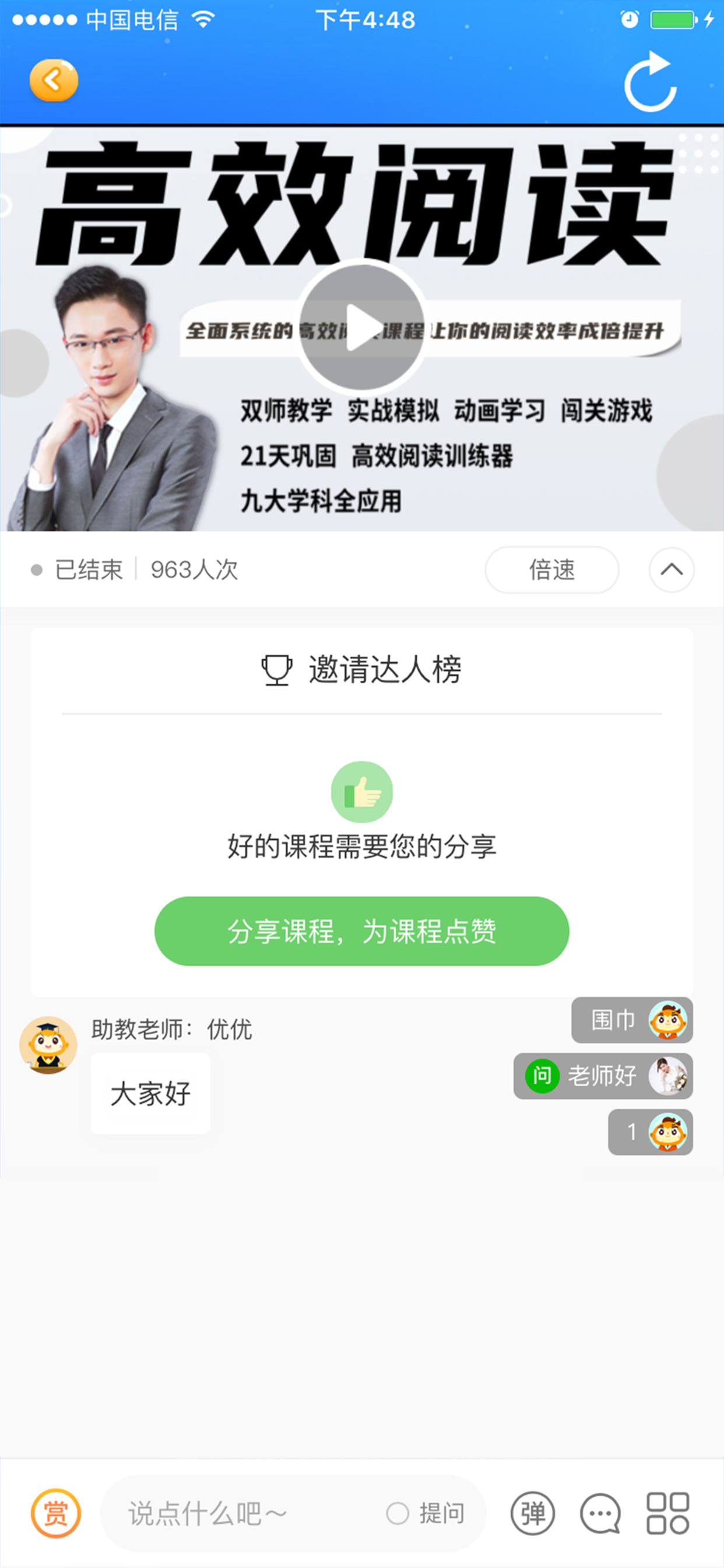Tap the Wi-Fi icon in the status bar
The height and width of the screenshot is (1568, 724).
pyautogui.click(x=203, y=20)
